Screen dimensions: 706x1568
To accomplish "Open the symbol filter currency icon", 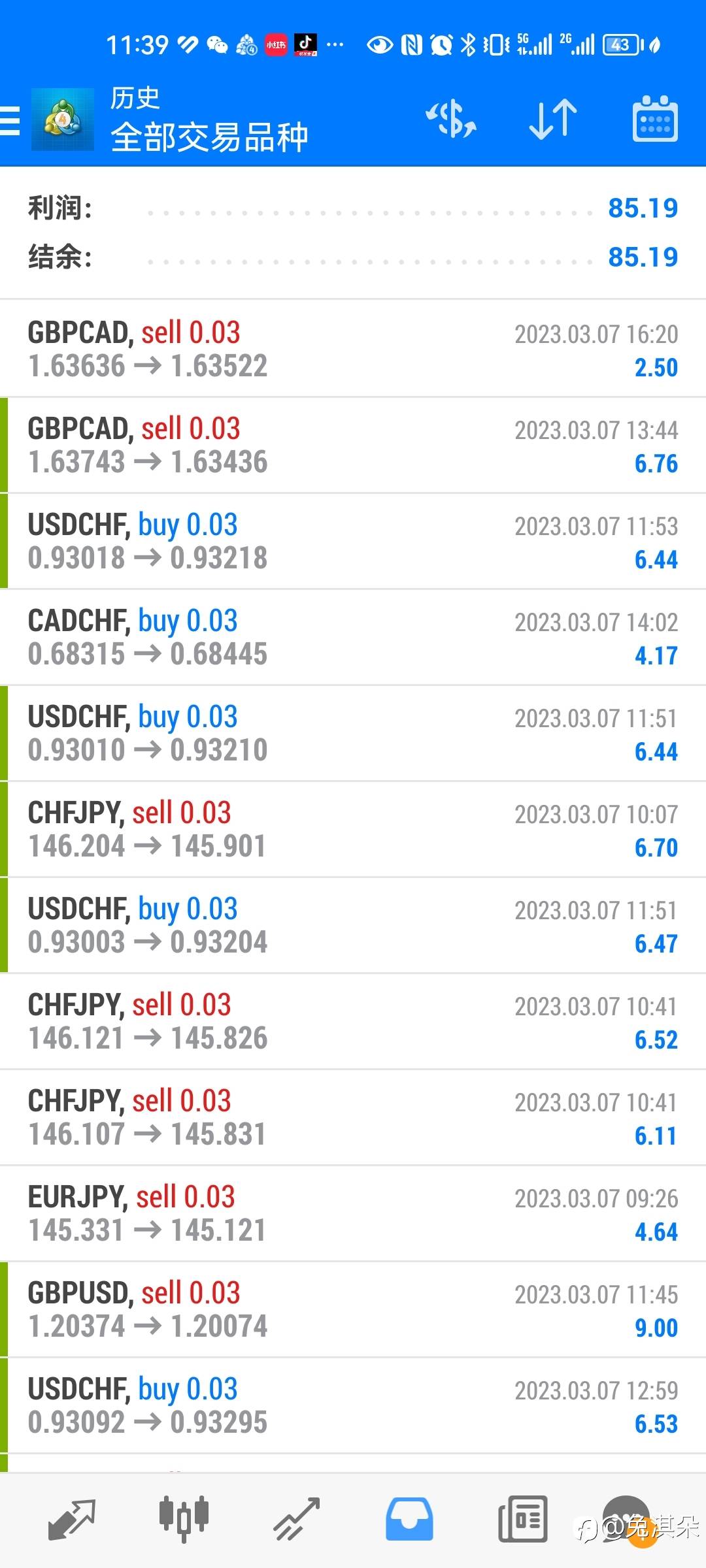I will click(451, 120).
